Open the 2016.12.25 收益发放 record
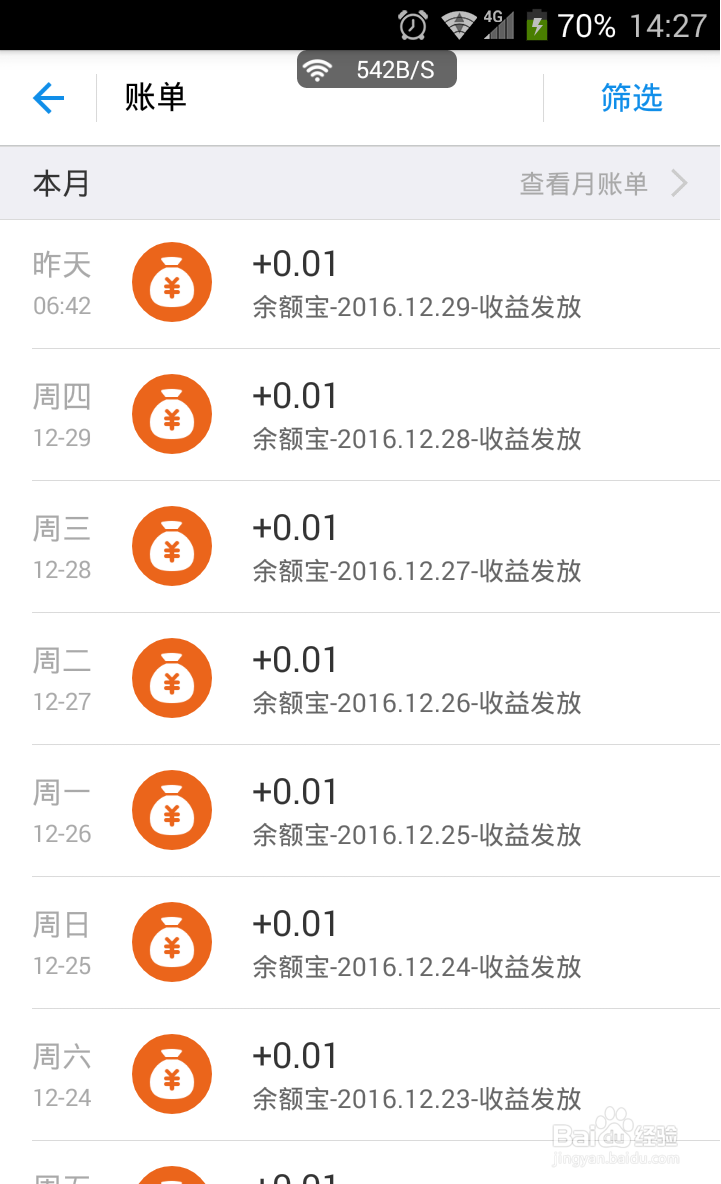The width and height of the screenshot is (721, 1184). pyautogui.click(x=360, y=811)
